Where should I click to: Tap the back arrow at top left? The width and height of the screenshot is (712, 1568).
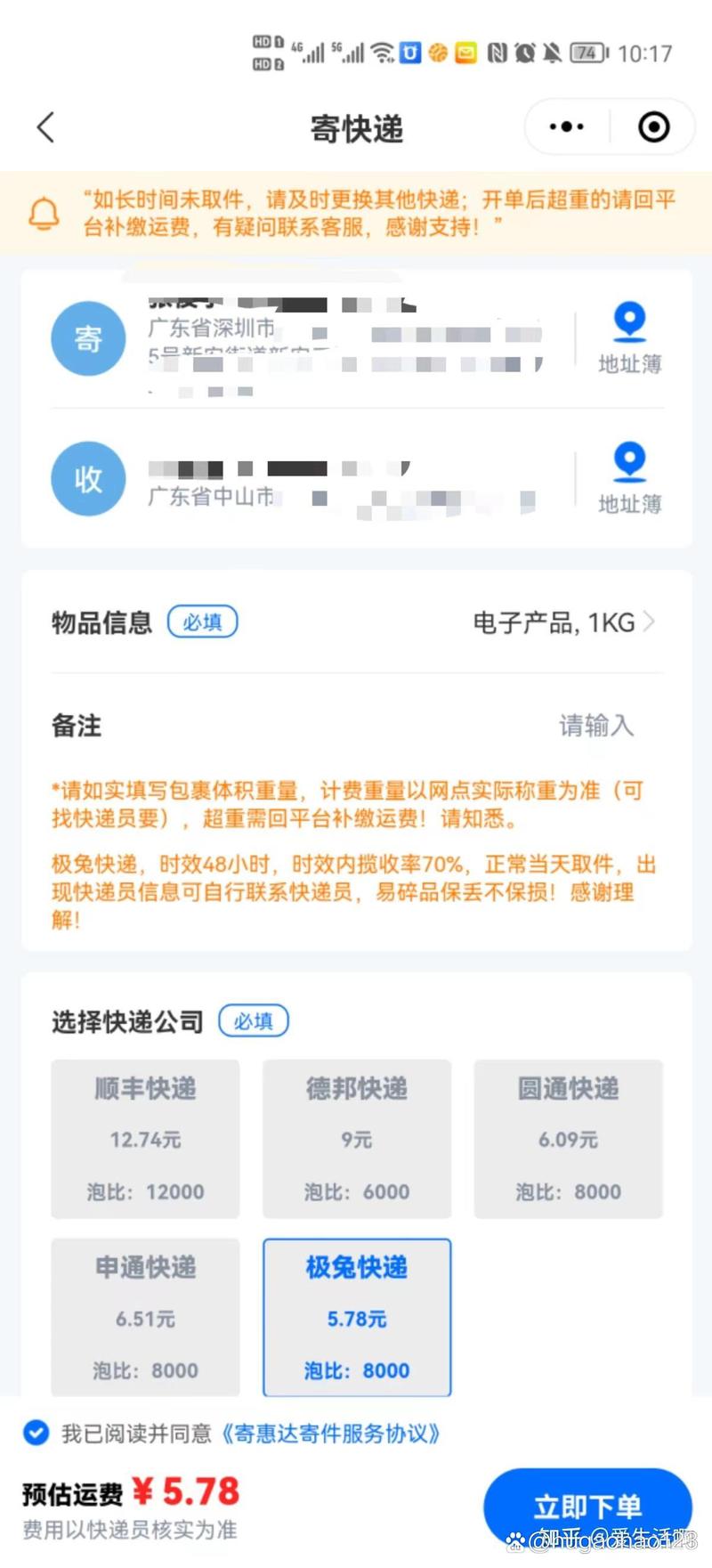tap(46, 126)
